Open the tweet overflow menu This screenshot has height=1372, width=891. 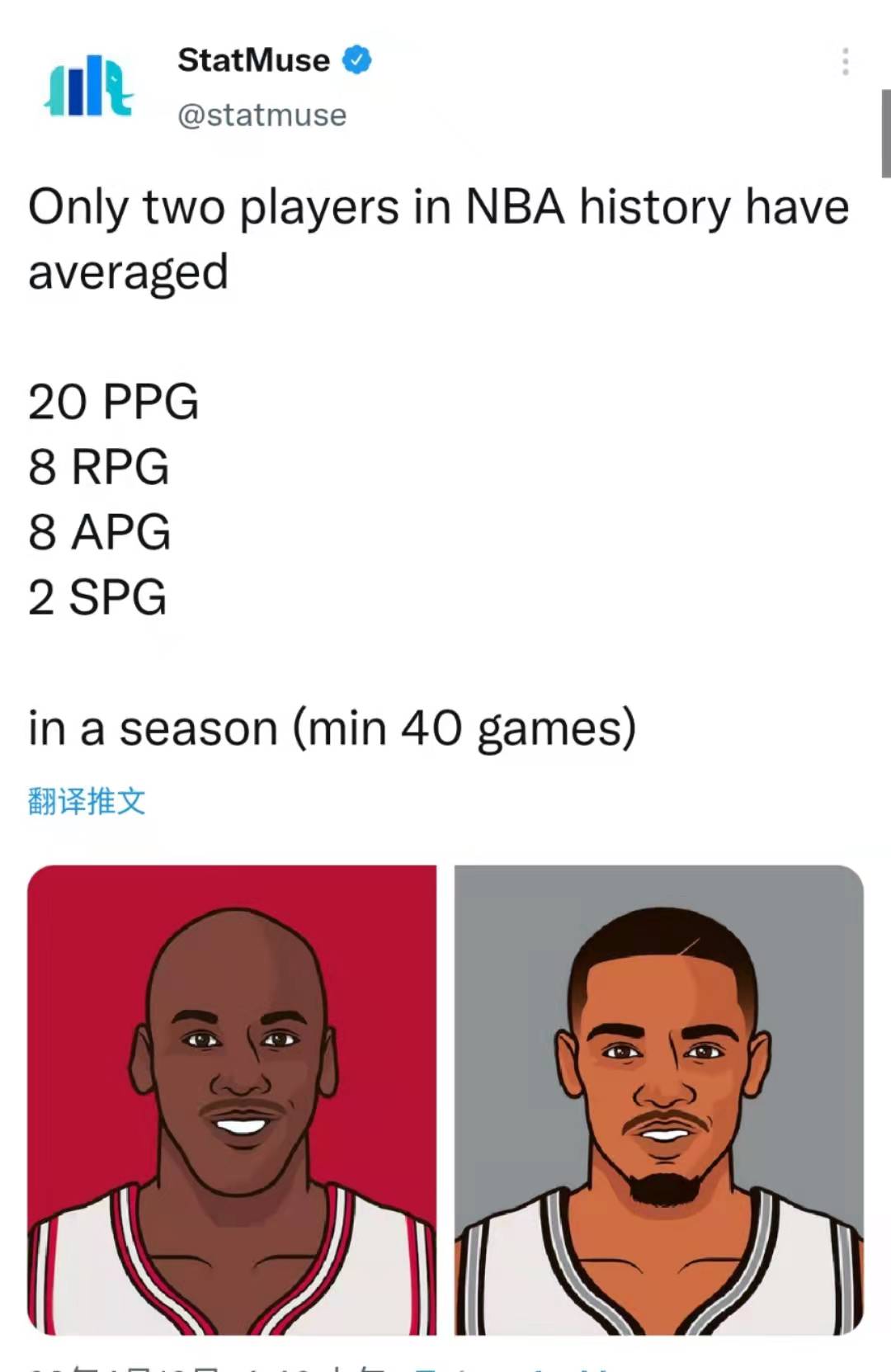[x=845, y=62]
